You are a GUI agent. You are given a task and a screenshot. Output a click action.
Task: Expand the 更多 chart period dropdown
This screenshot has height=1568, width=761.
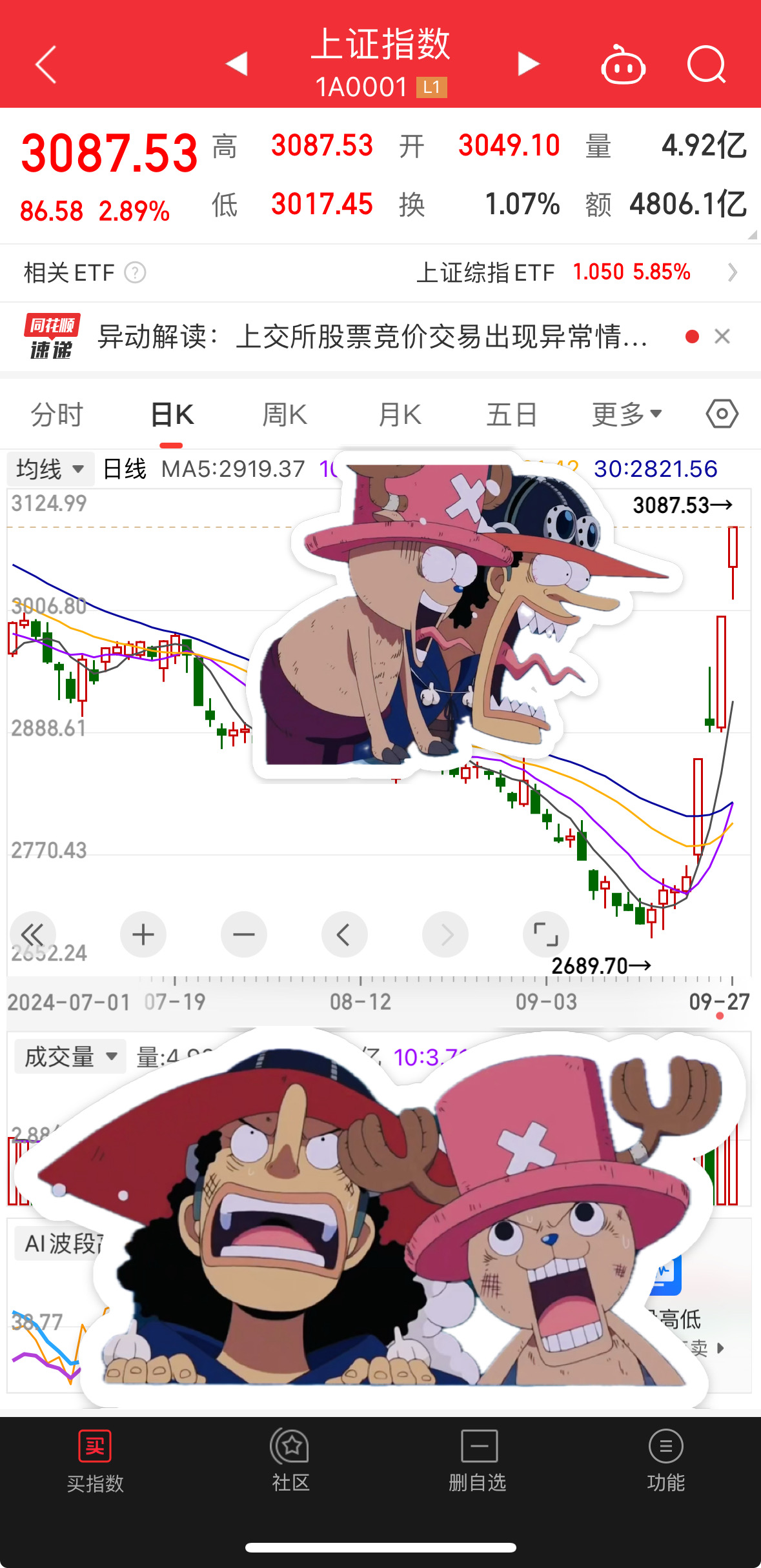(x=627, y=414)
